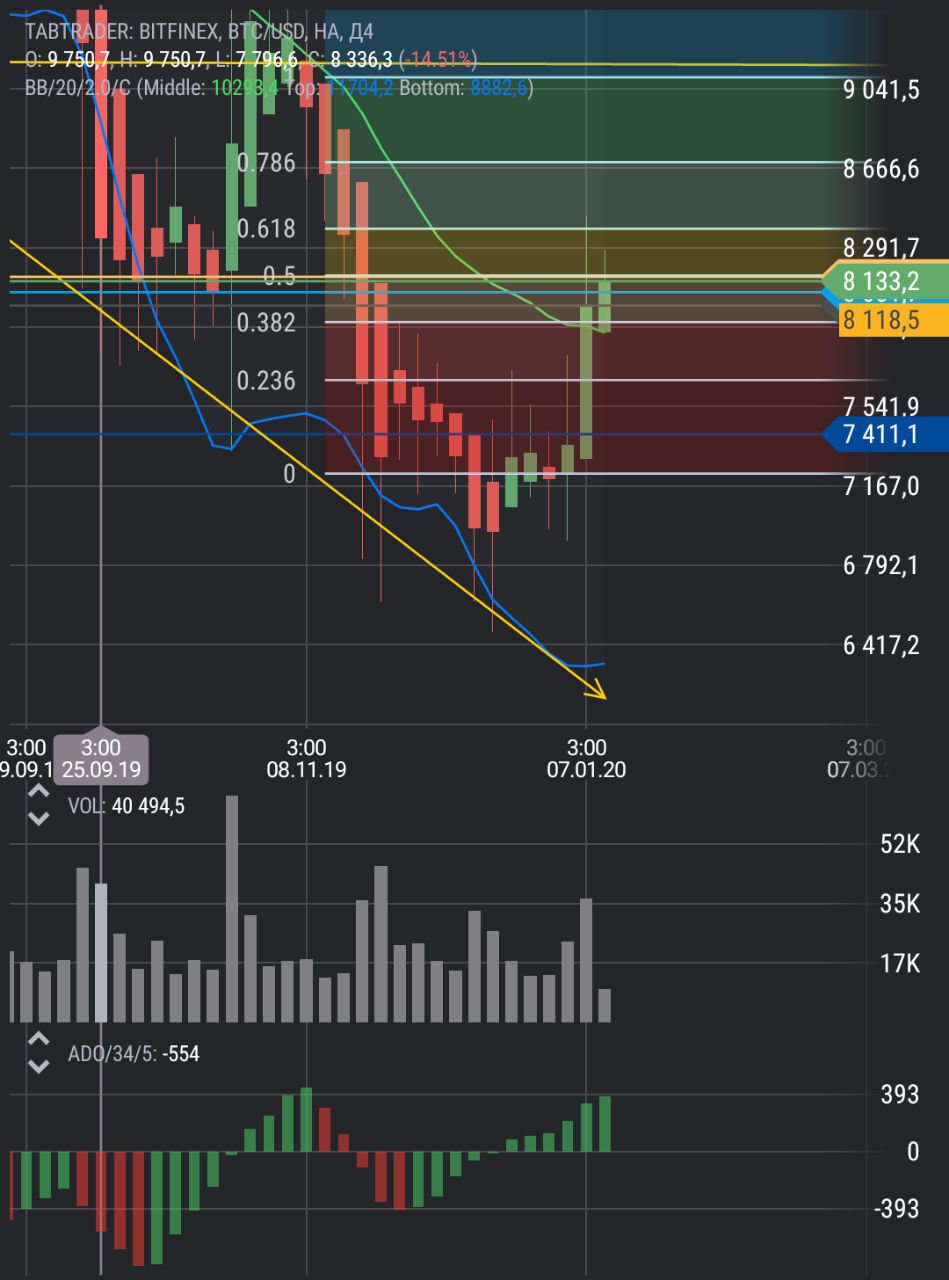Move the ADO/34/5 panel down
This screenshot has height=1280, width=949.
pos(38,1066)
